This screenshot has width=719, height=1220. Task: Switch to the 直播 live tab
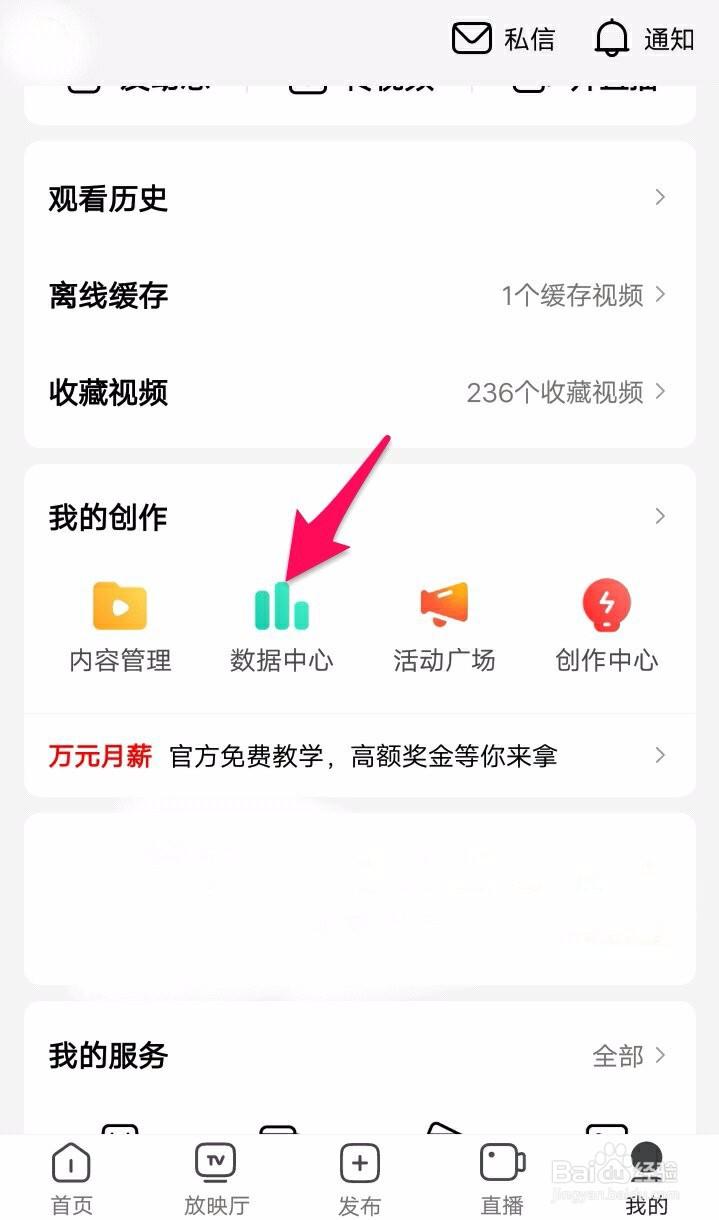503,1180
